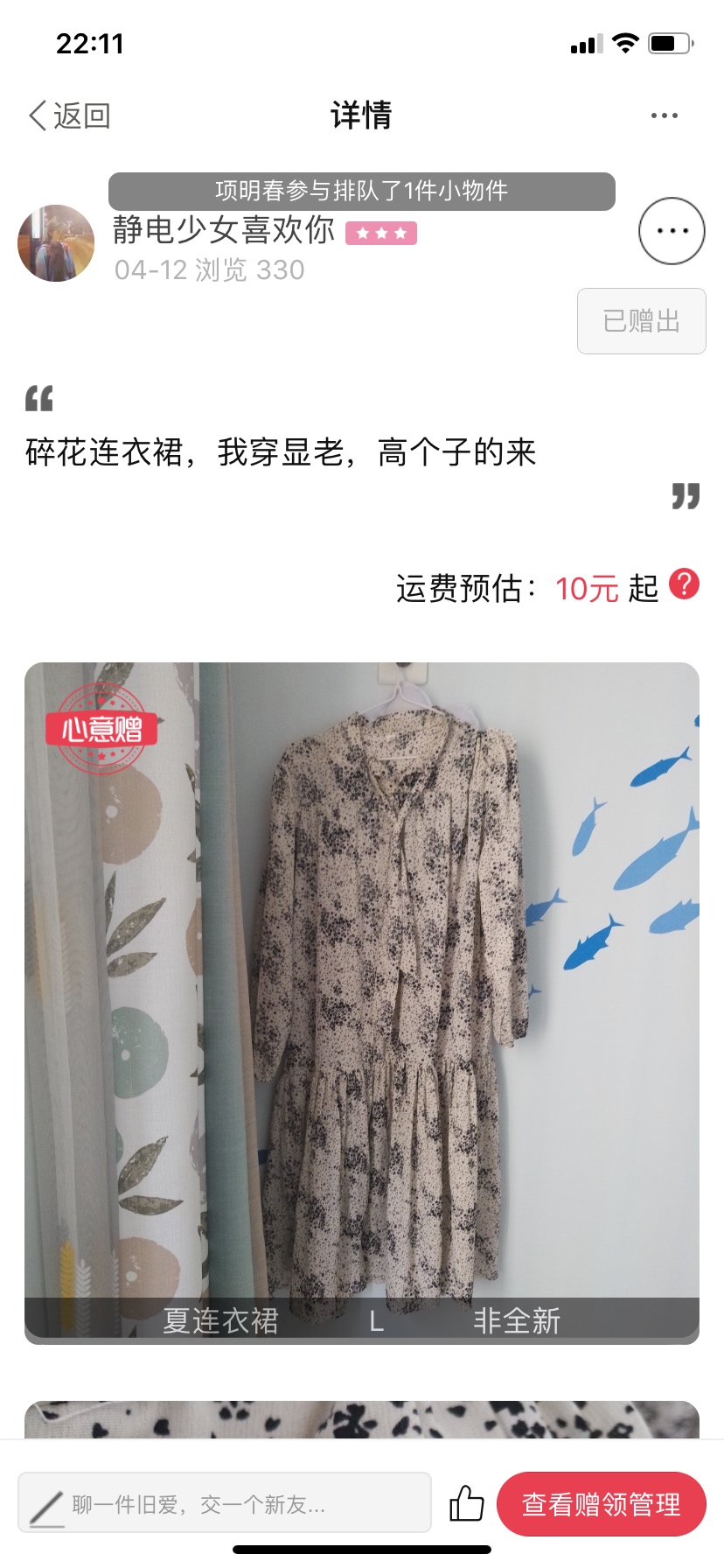Open 静电少女喜欢你's profile avatar
This screenshot has height=1568, width=724.
[x=56, y=243]
